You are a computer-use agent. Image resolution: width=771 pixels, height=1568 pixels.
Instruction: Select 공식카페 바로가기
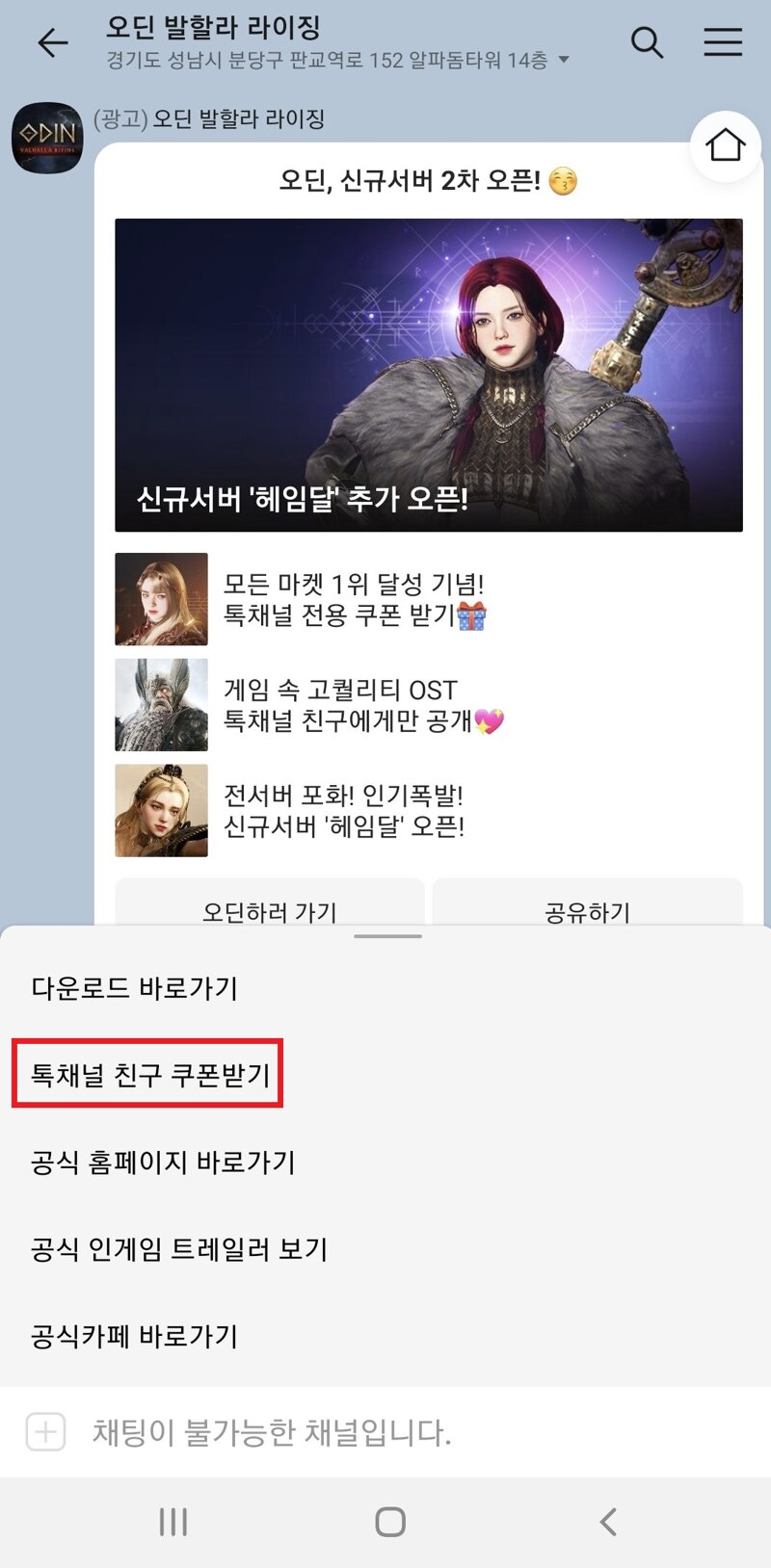134,1337
